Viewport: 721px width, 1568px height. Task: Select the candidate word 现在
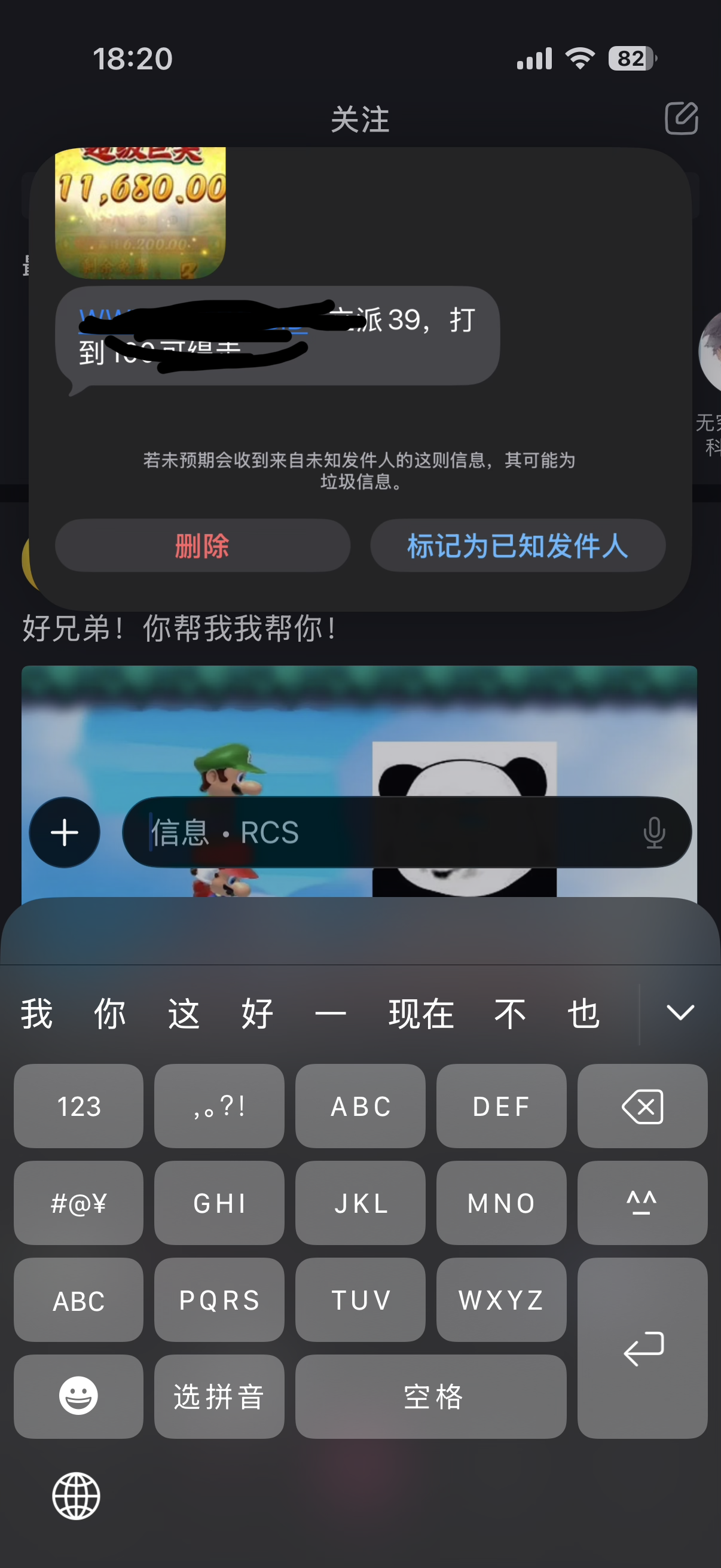pyautogui.click(x=421, y=1014)
